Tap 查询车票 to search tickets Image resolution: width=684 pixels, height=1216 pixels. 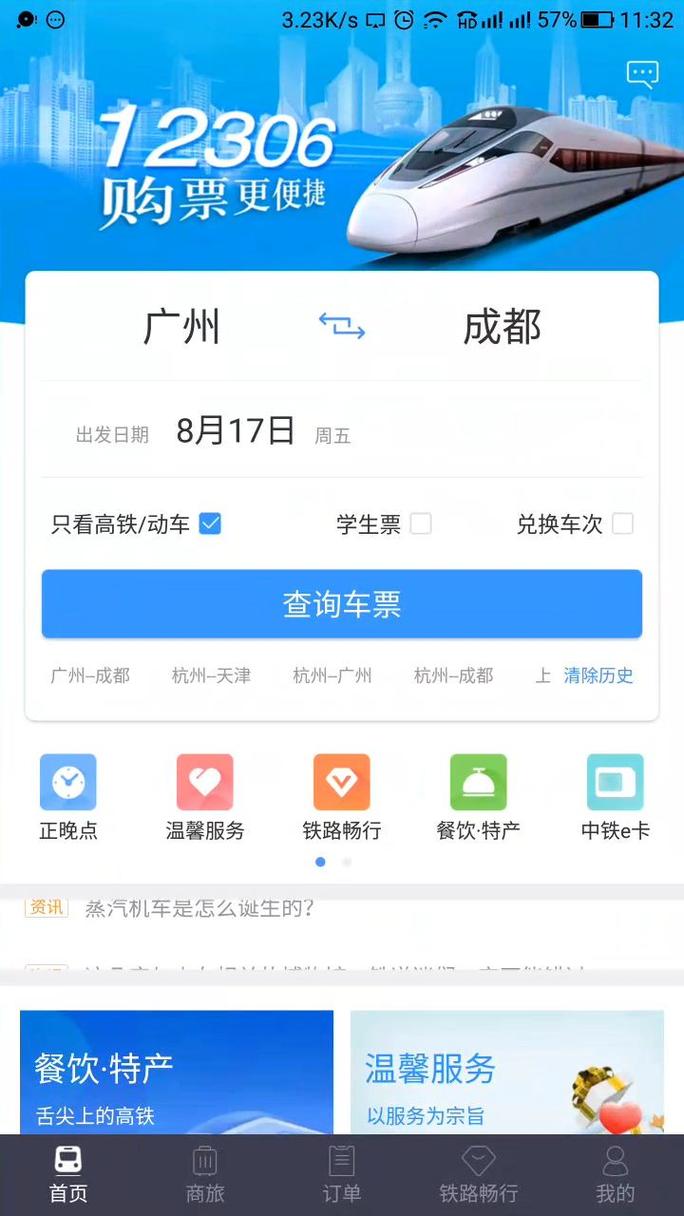342,604
